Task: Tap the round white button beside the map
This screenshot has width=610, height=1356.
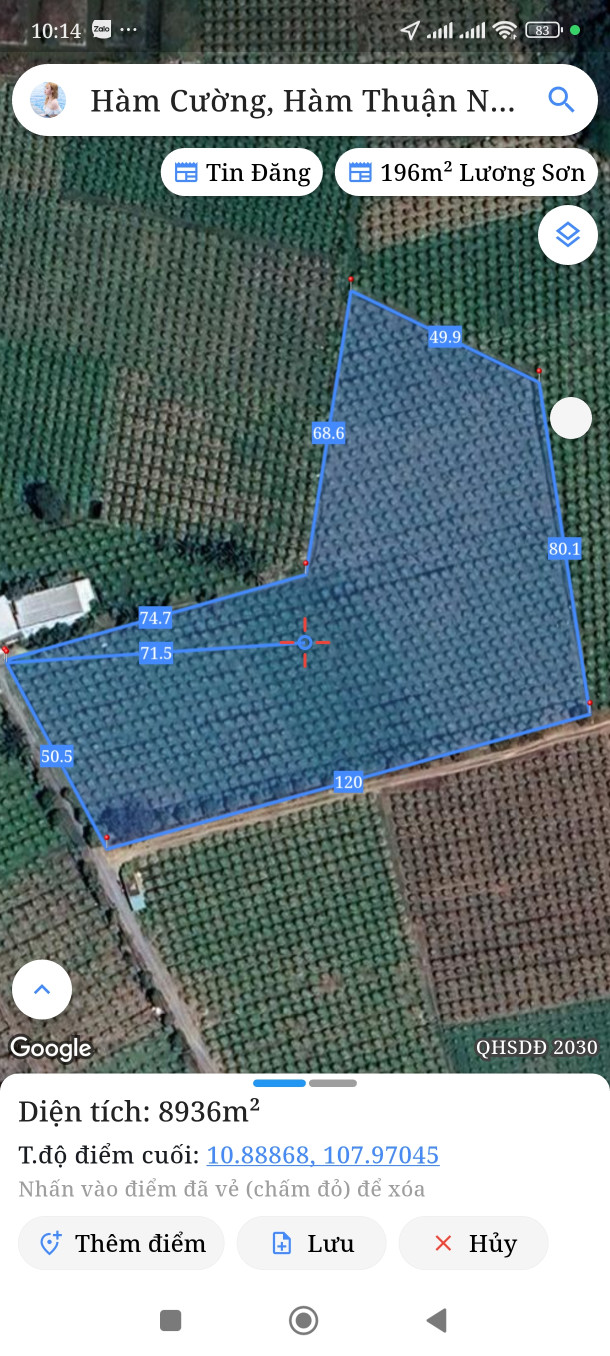Action: pyautogui.click(x=571, y=418)
